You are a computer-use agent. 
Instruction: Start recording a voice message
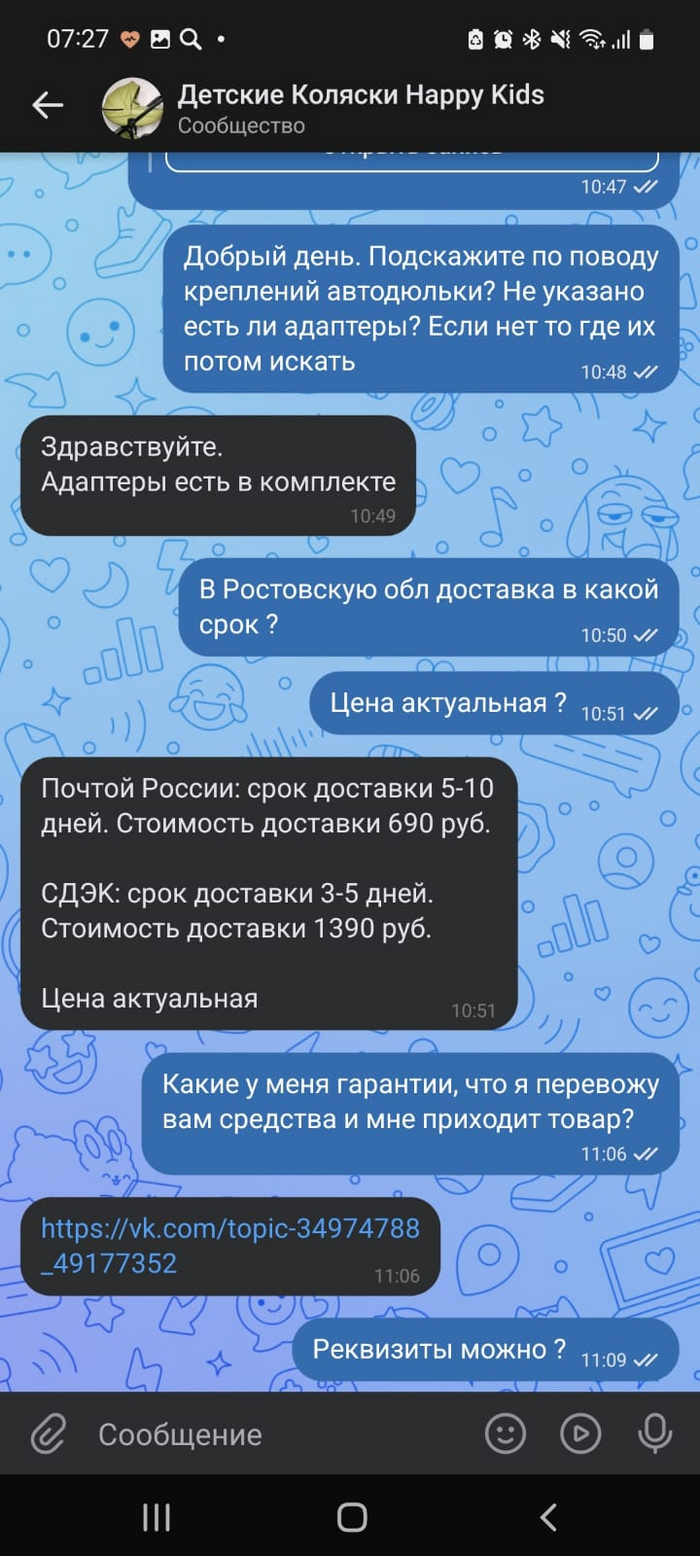655,1434
